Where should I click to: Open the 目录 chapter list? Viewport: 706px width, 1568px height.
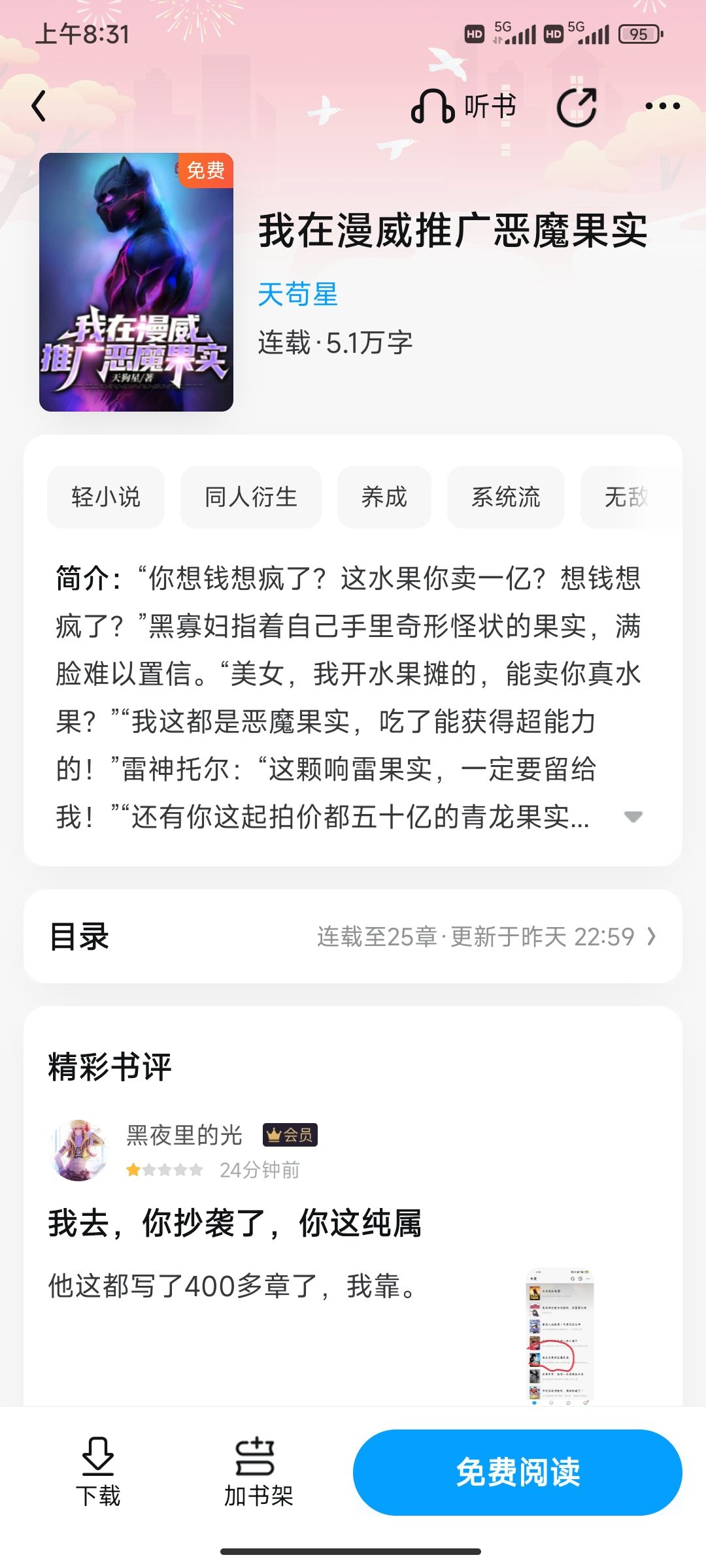(x=353, y=936)
